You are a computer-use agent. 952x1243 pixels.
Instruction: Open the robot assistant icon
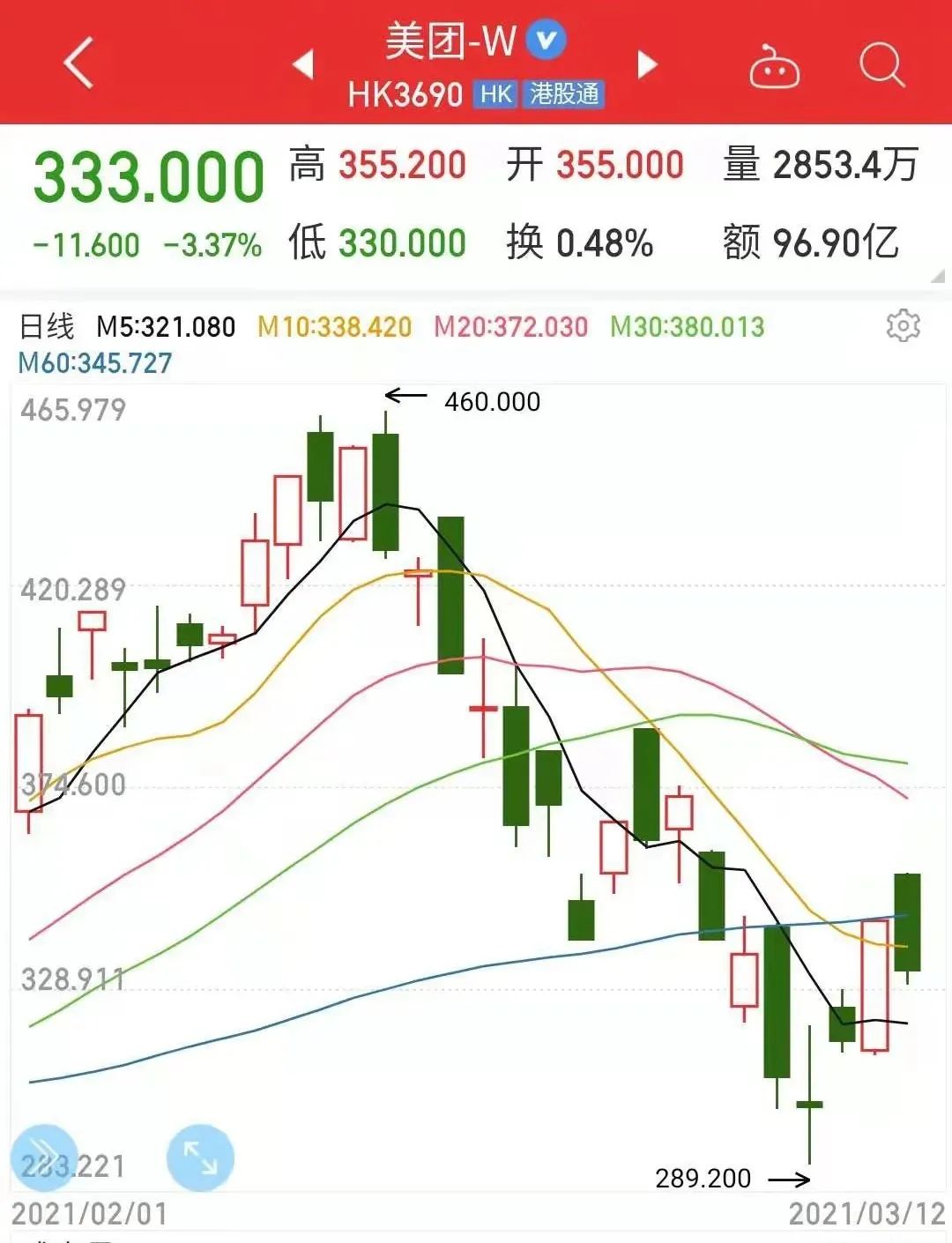point(774,67)
